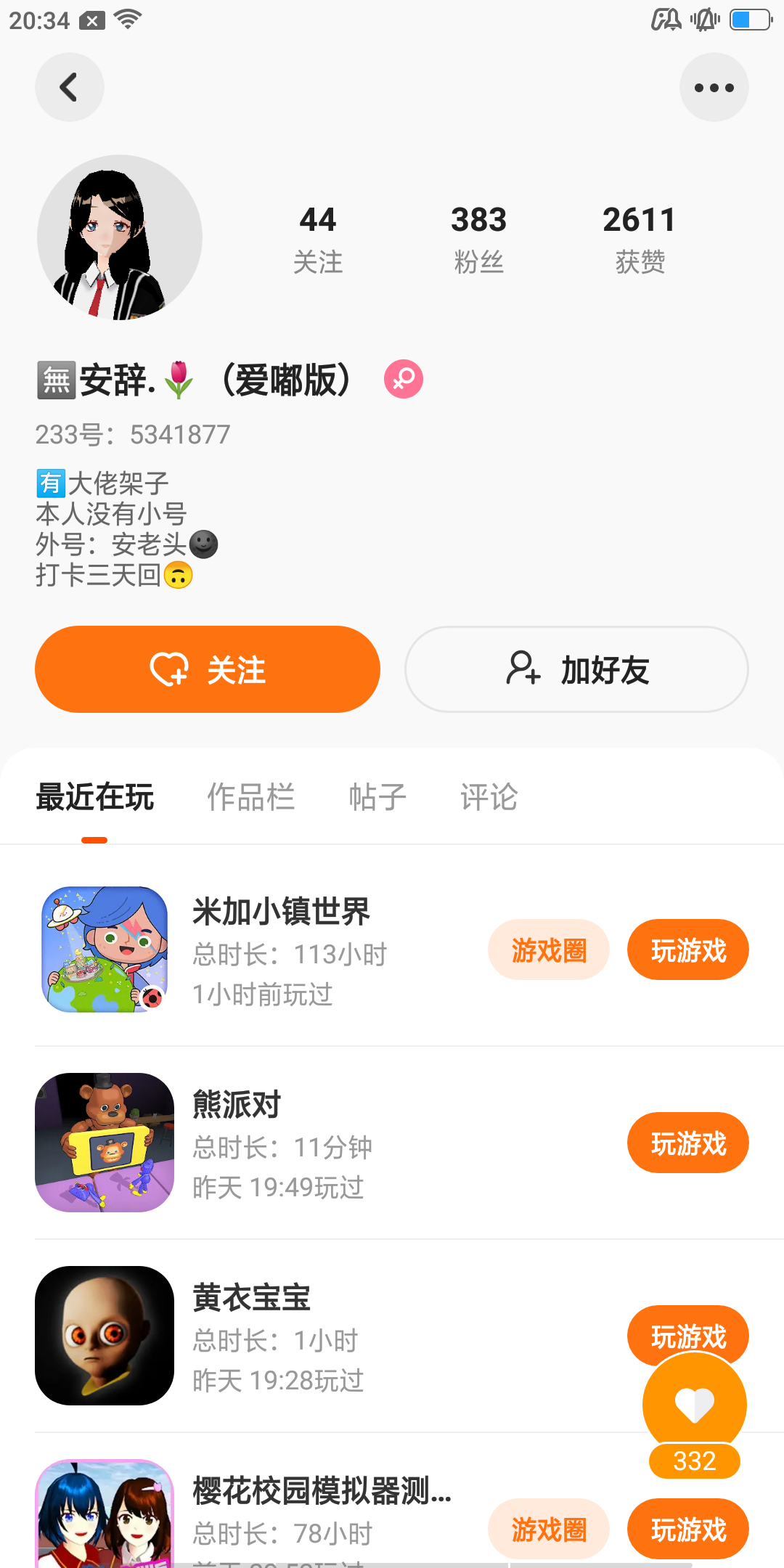Go back using the top-left arrow

click(x=69, y=87)
